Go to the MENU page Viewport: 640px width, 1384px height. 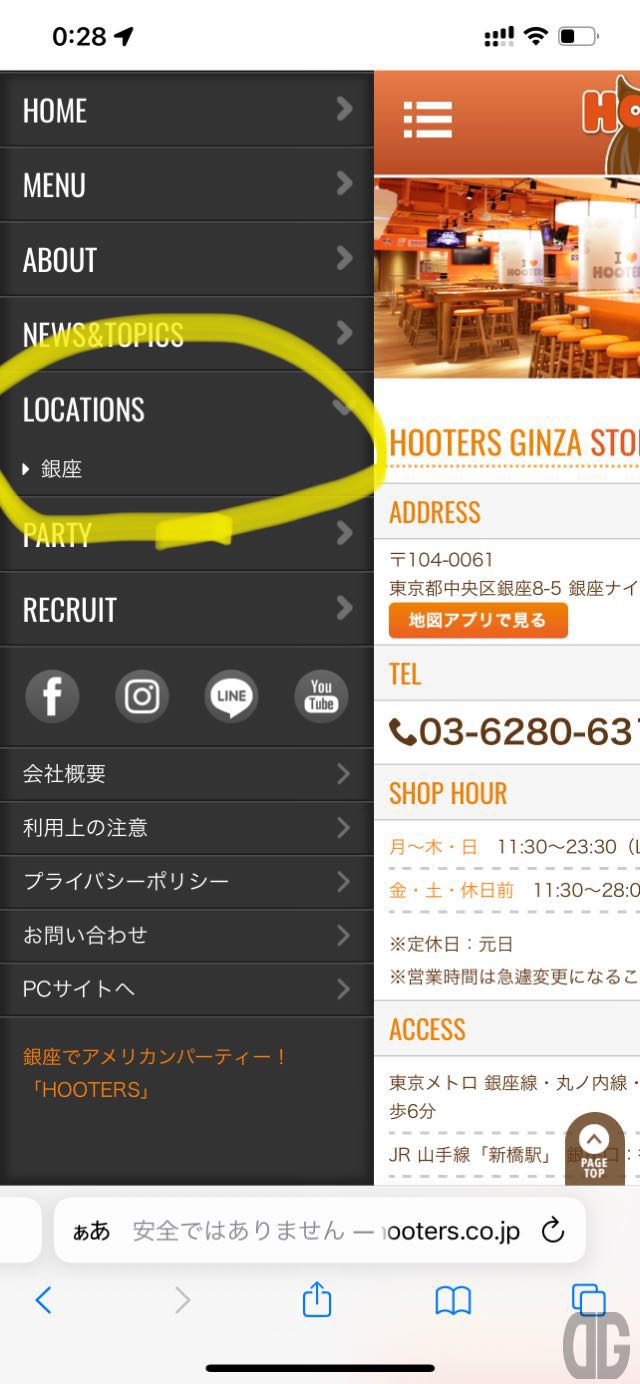(186, 185)
